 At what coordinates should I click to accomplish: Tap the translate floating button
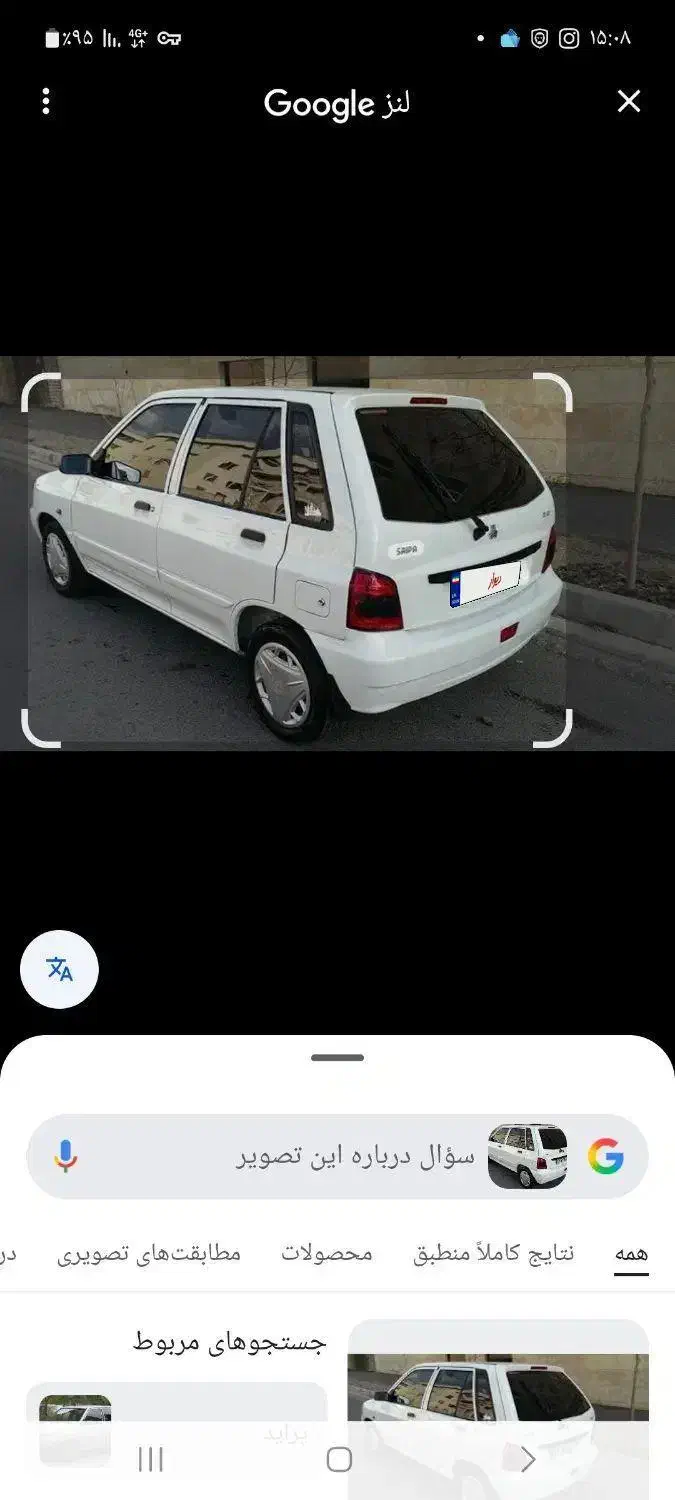59,969
